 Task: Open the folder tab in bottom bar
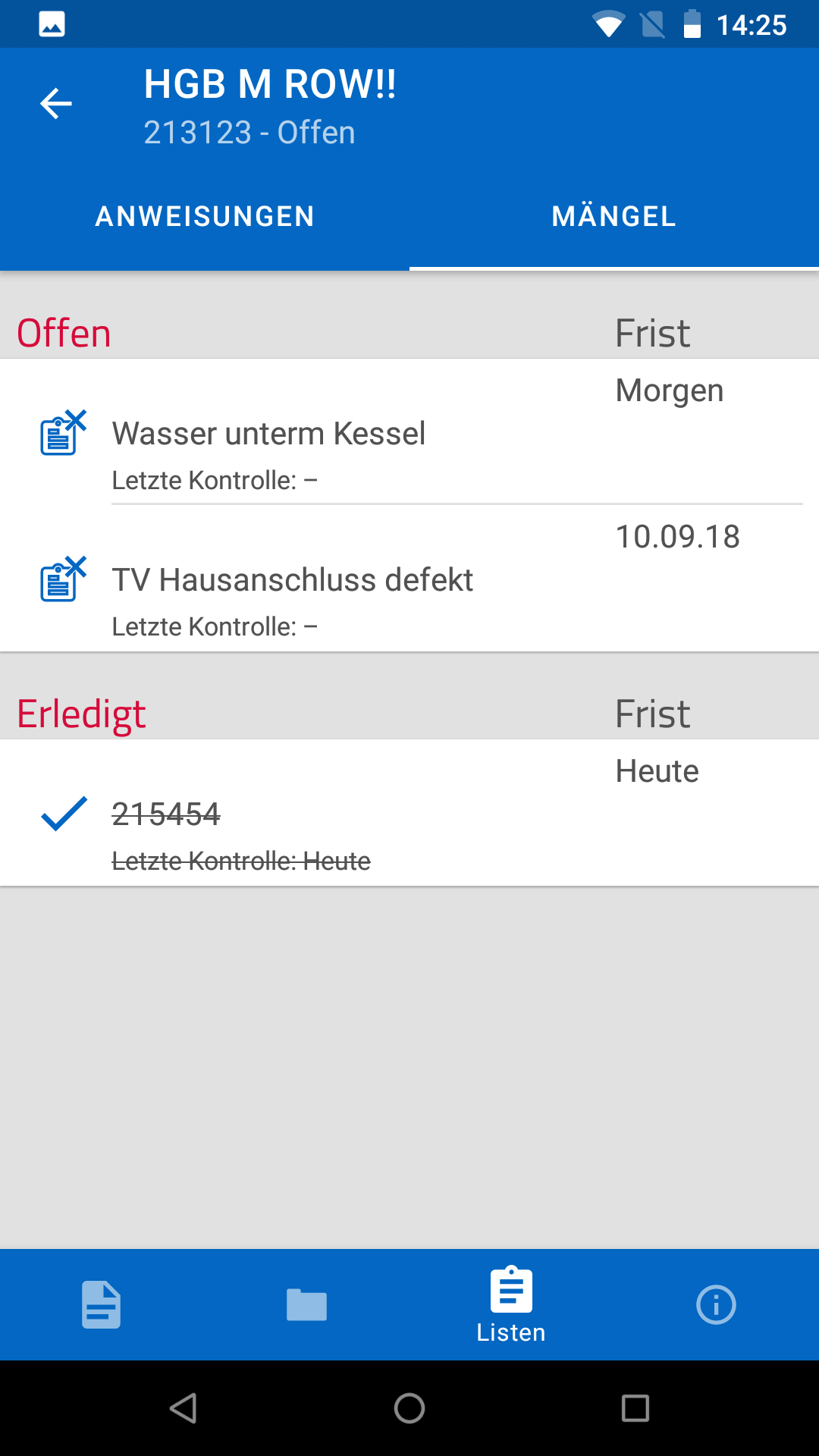point(306,1304)
